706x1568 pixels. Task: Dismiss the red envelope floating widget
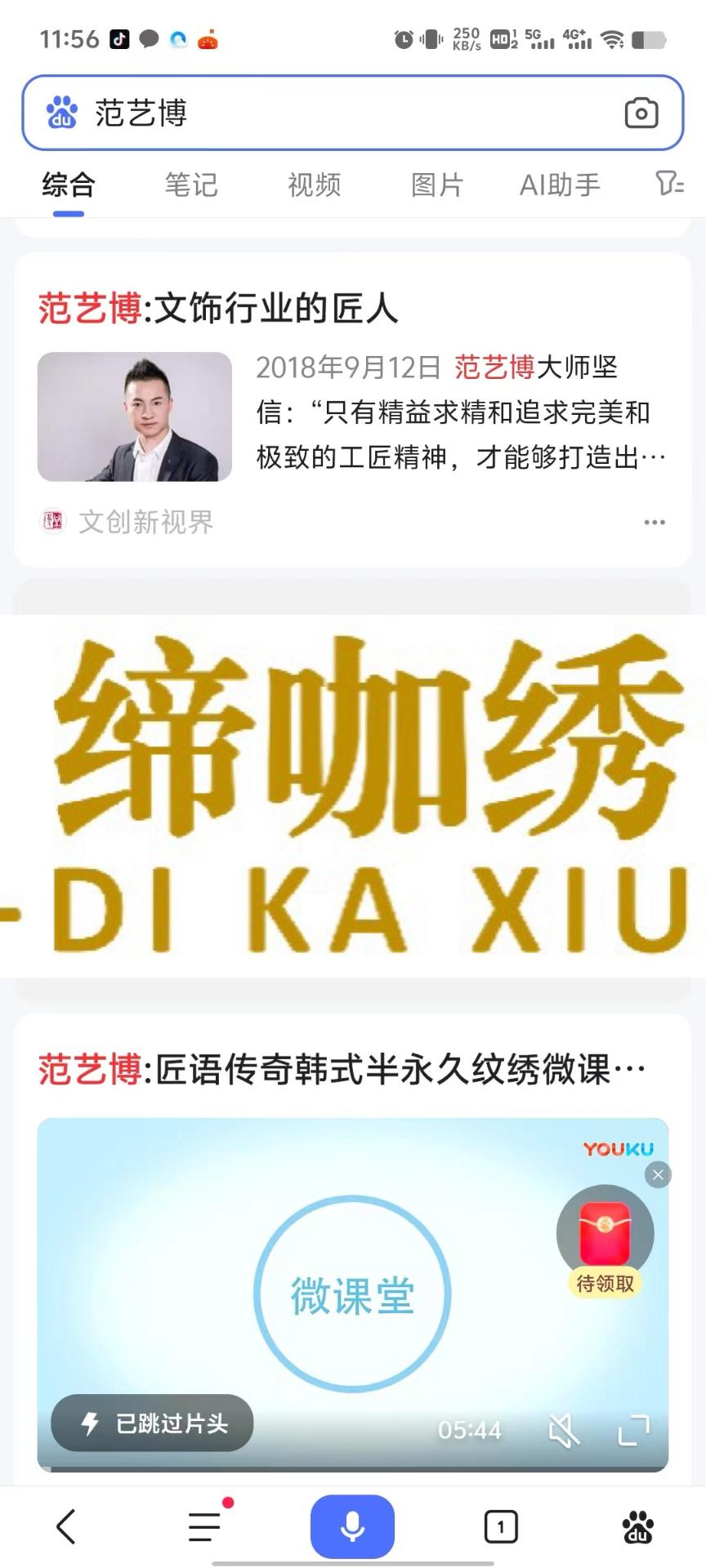[x=658, y=1174]
